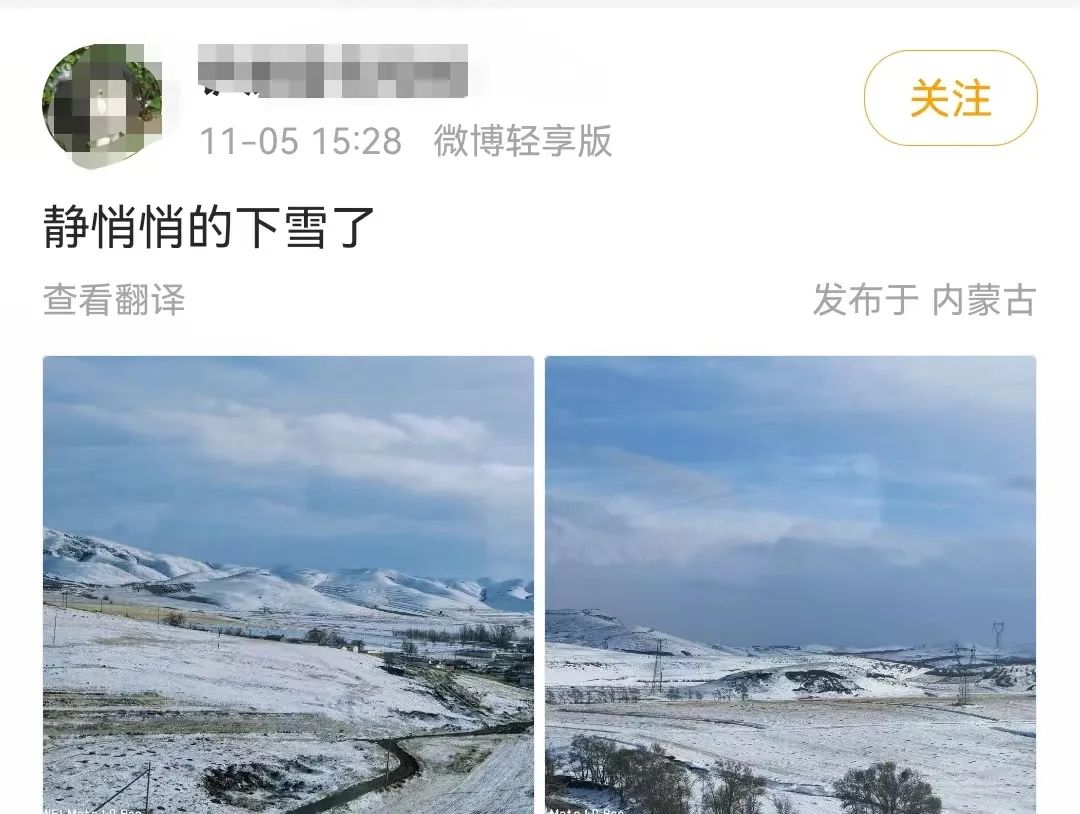
Task: View the snow photo with power line towers
Action: click(x=790, y=584)
